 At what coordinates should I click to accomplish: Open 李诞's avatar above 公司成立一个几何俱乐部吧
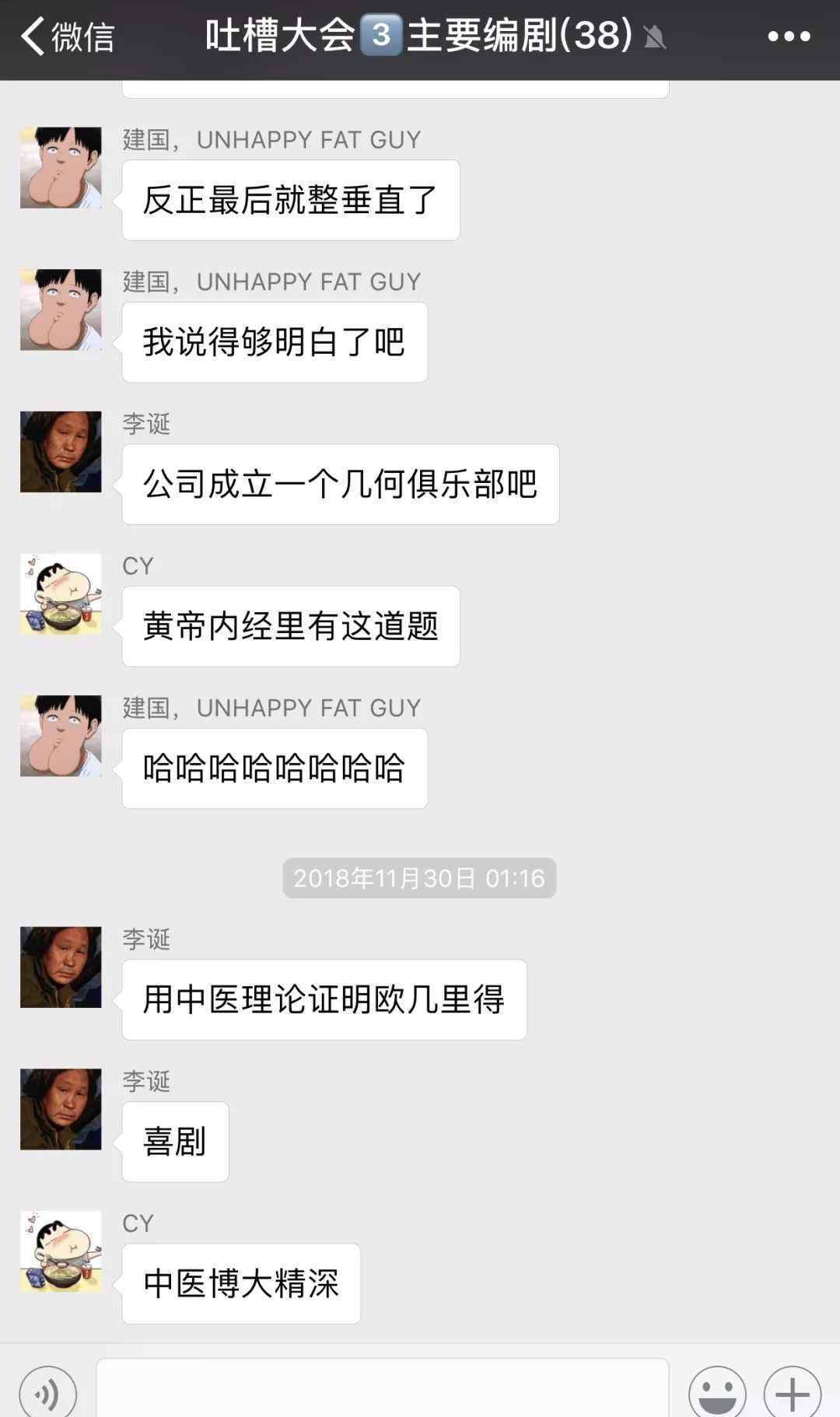tap(61, 452)
